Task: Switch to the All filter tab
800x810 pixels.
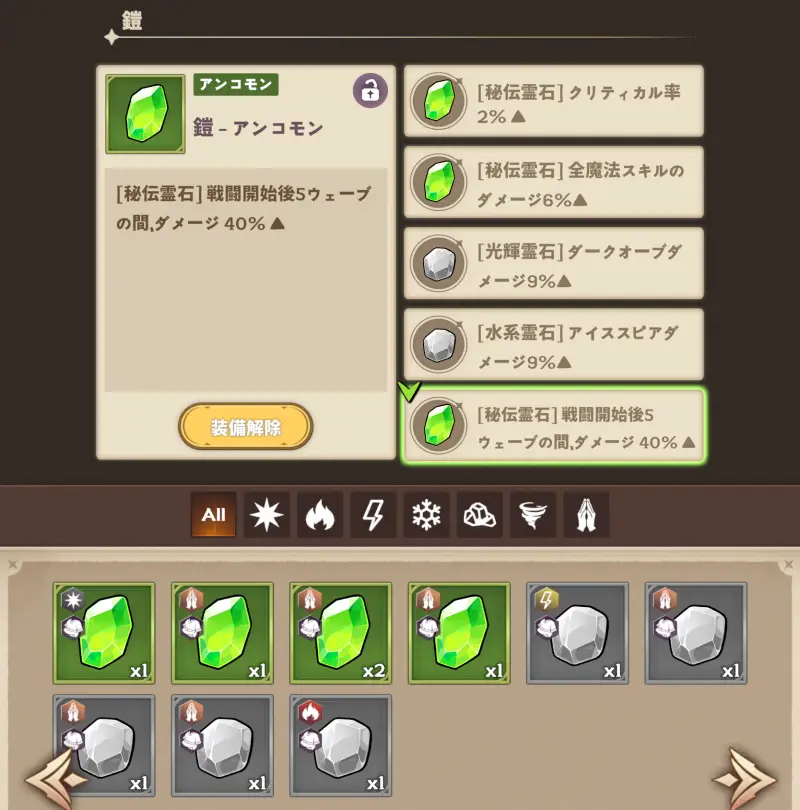Action: [213, 515]
